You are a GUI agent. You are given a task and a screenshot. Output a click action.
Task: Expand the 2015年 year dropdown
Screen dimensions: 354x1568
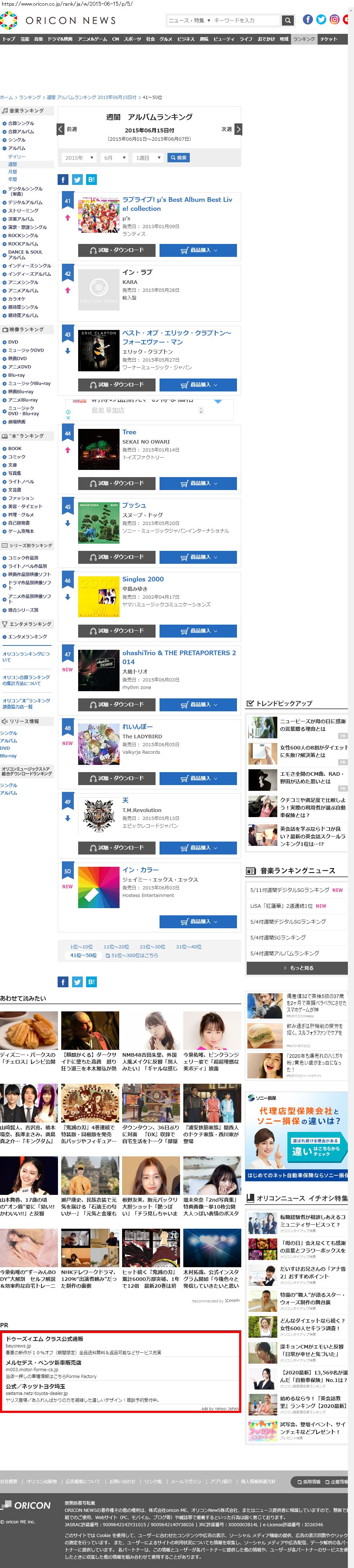(x=79, y=158)
